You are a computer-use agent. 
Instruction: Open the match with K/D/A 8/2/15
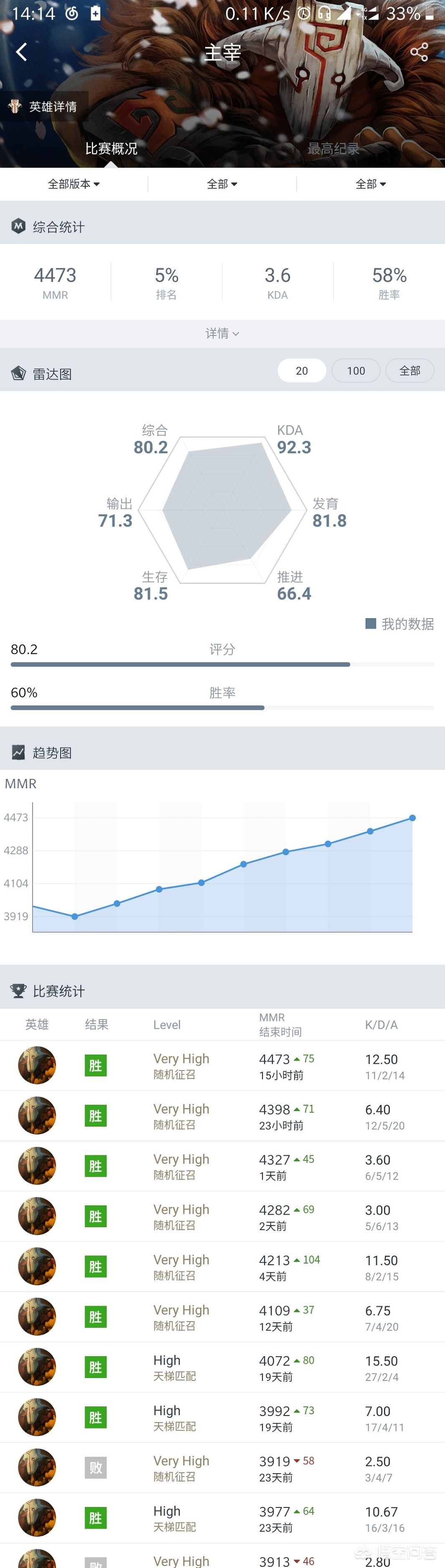click(x=222, y=1267)
